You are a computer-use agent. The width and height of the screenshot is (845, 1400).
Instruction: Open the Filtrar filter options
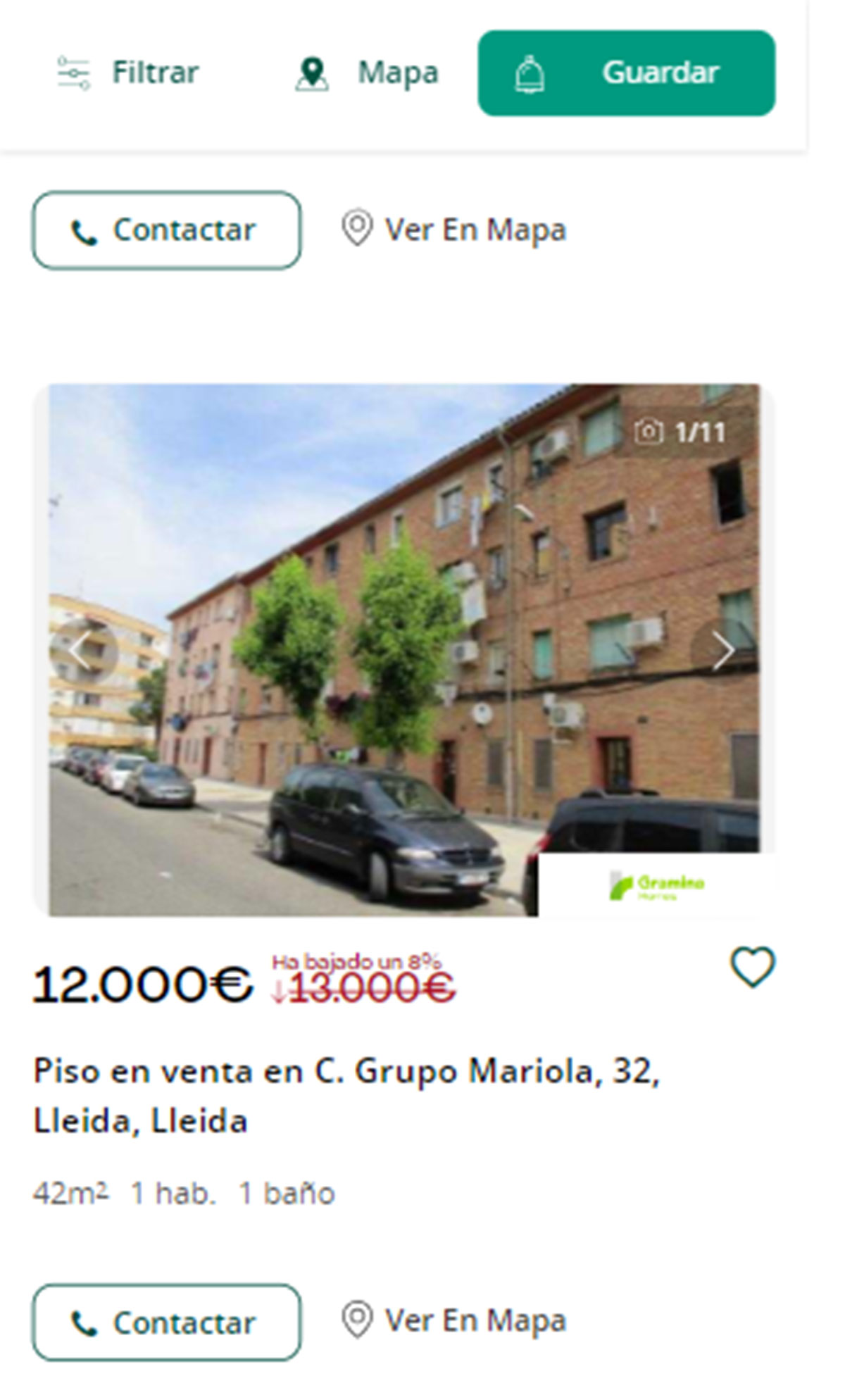coord(128,73)
